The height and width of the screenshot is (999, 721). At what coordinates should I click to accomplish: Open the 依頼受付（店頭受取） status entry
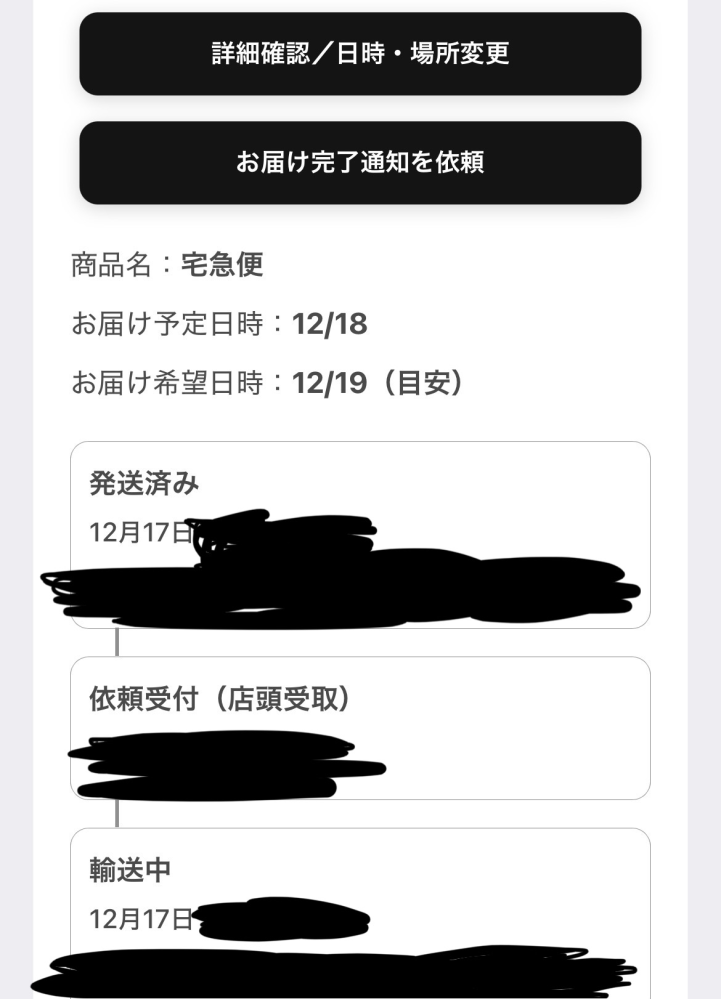(x=360, y=727)
